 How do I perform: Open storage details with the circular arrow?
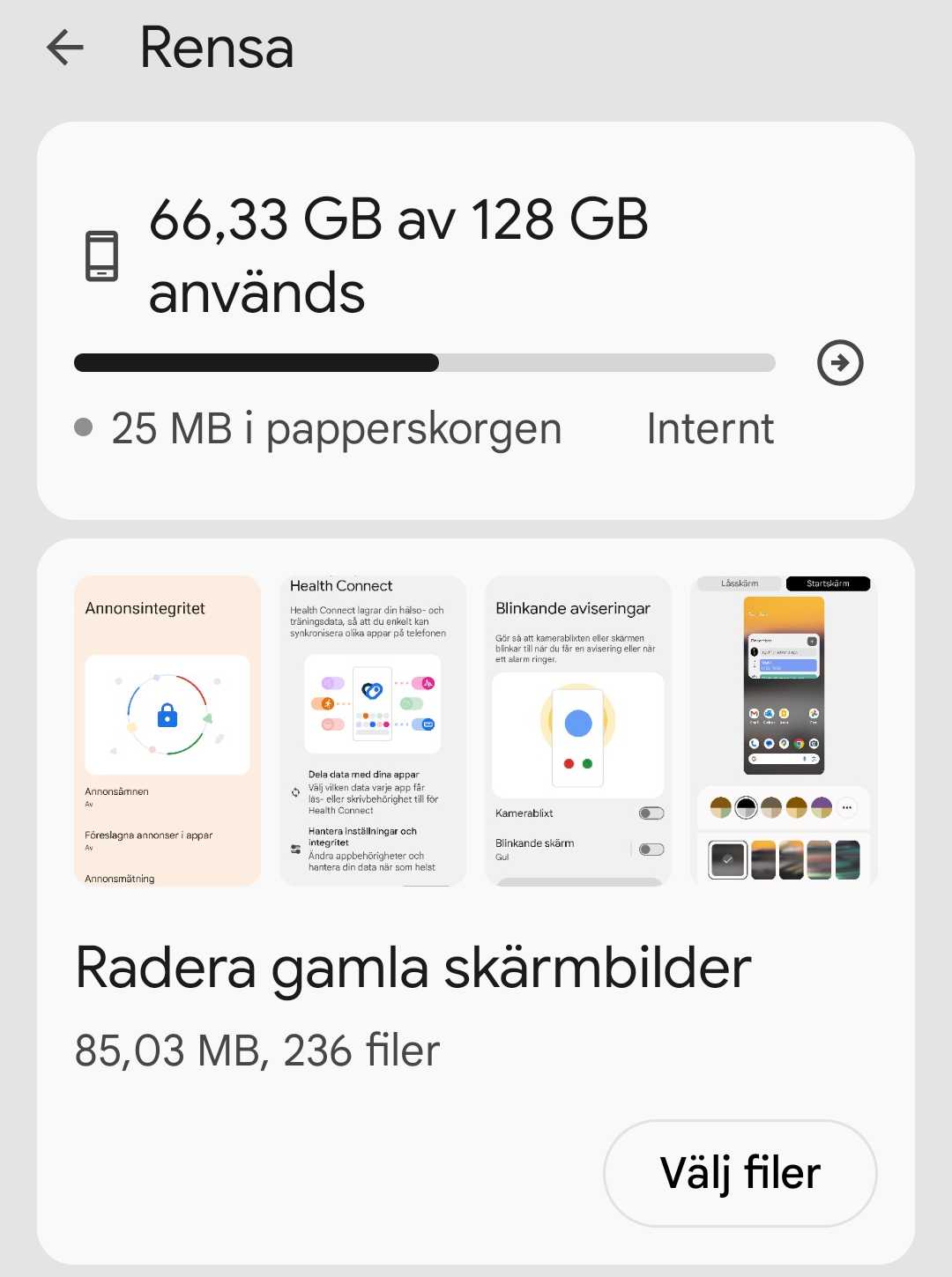click(x=840, y=362)
